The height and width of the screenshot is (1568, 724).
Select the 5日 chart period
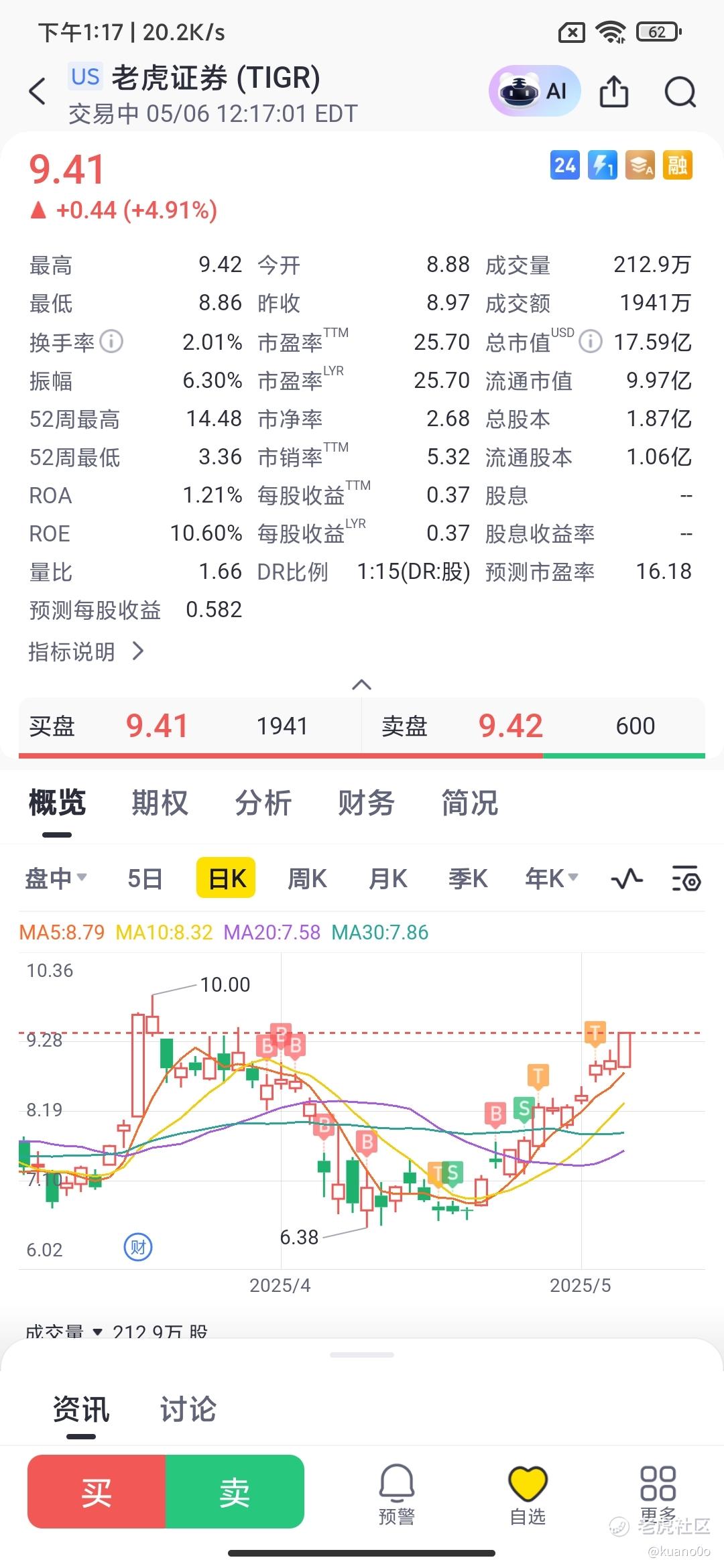pyautogui.click(x=145, y=878)
